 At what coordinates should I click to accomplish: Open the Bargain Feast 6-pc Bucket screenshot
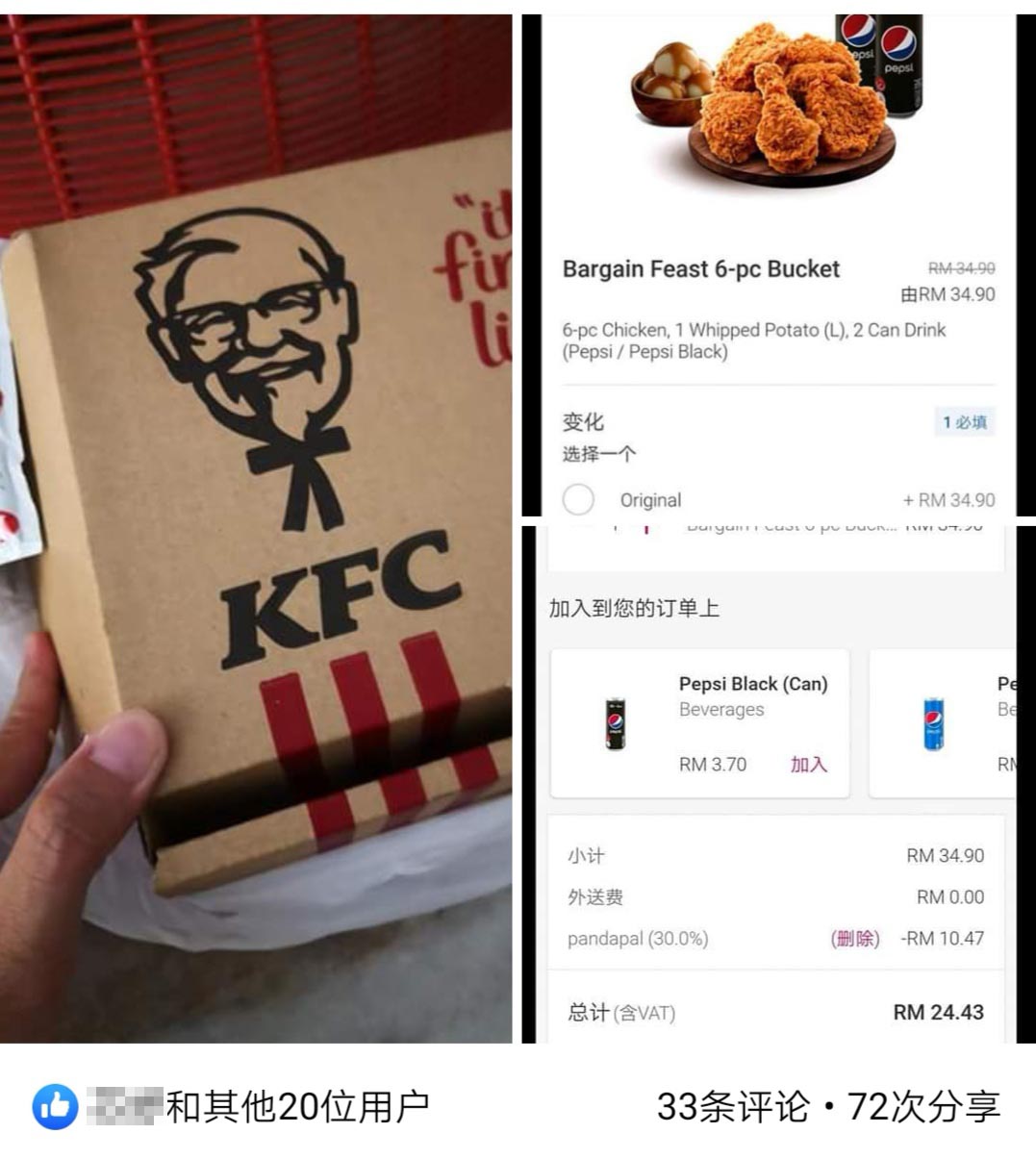(778, 265)
